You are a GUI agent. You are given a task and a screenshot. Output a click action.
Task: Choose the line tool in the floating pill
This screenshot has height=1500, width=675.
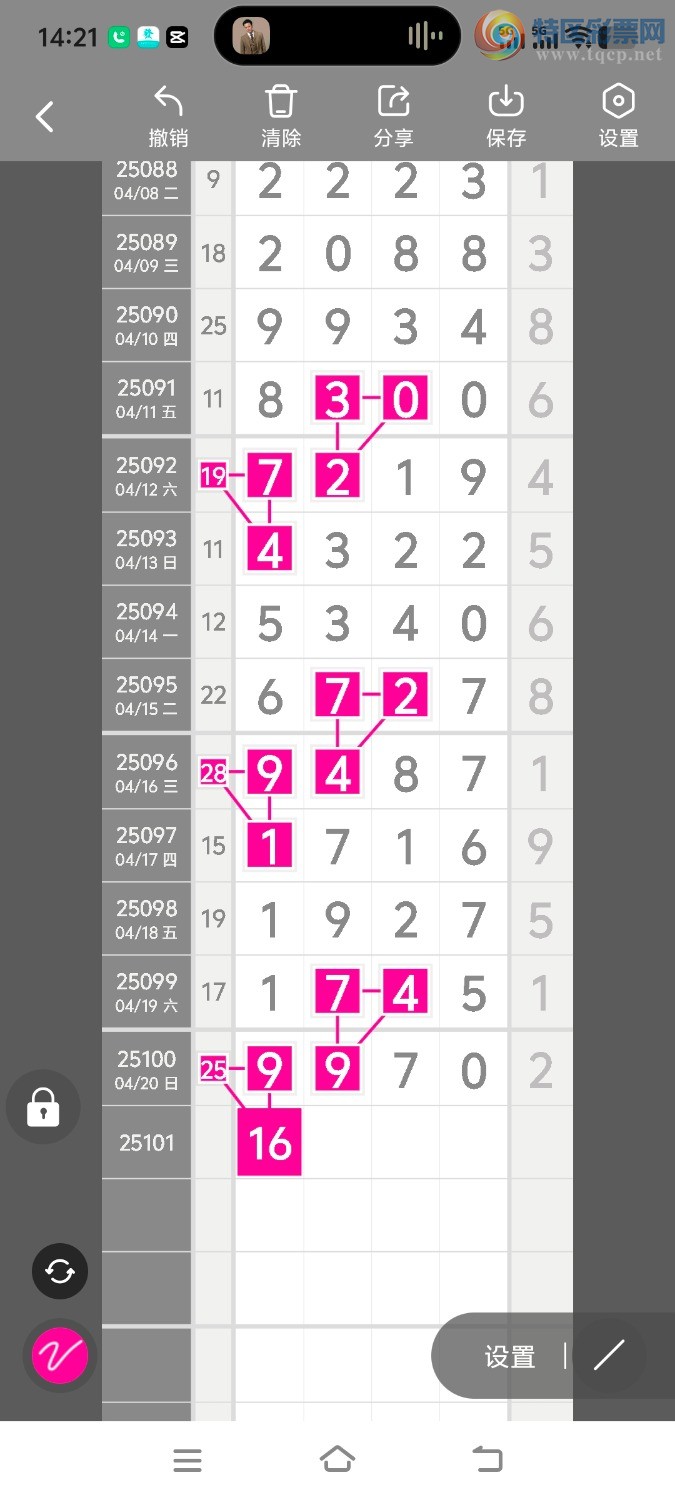609,1356
